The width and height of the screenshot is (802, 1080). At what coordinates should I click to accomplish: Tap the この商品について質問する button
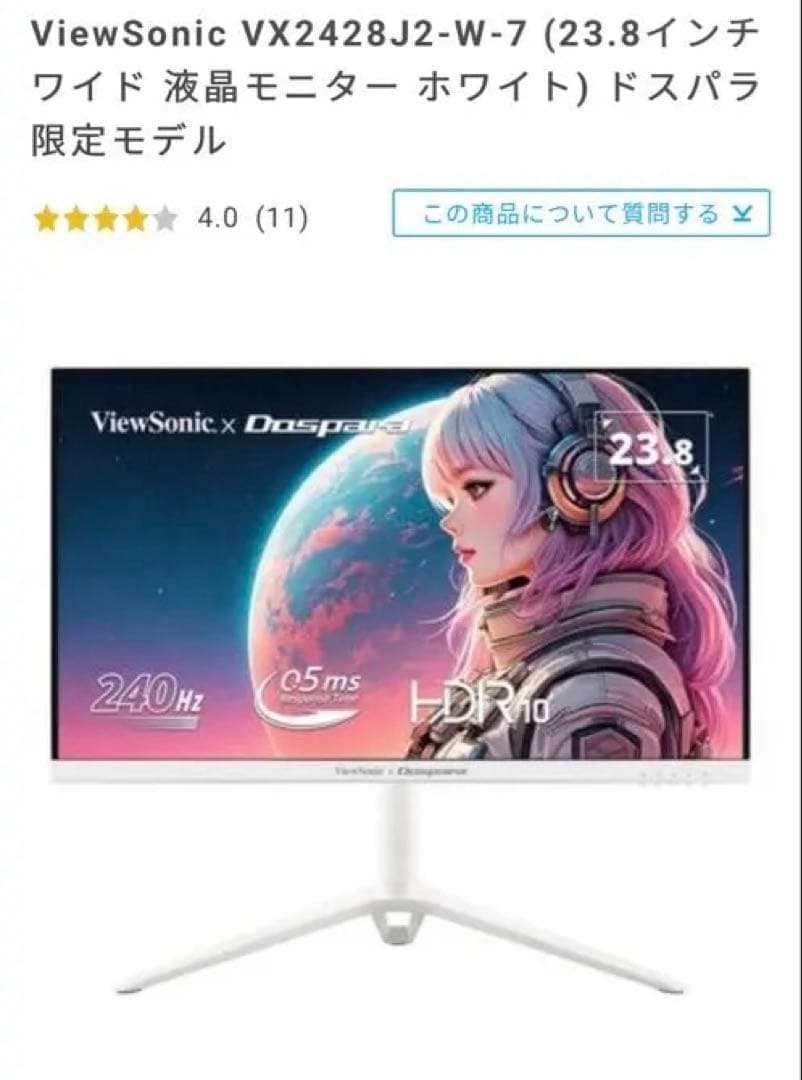point(580,213)
